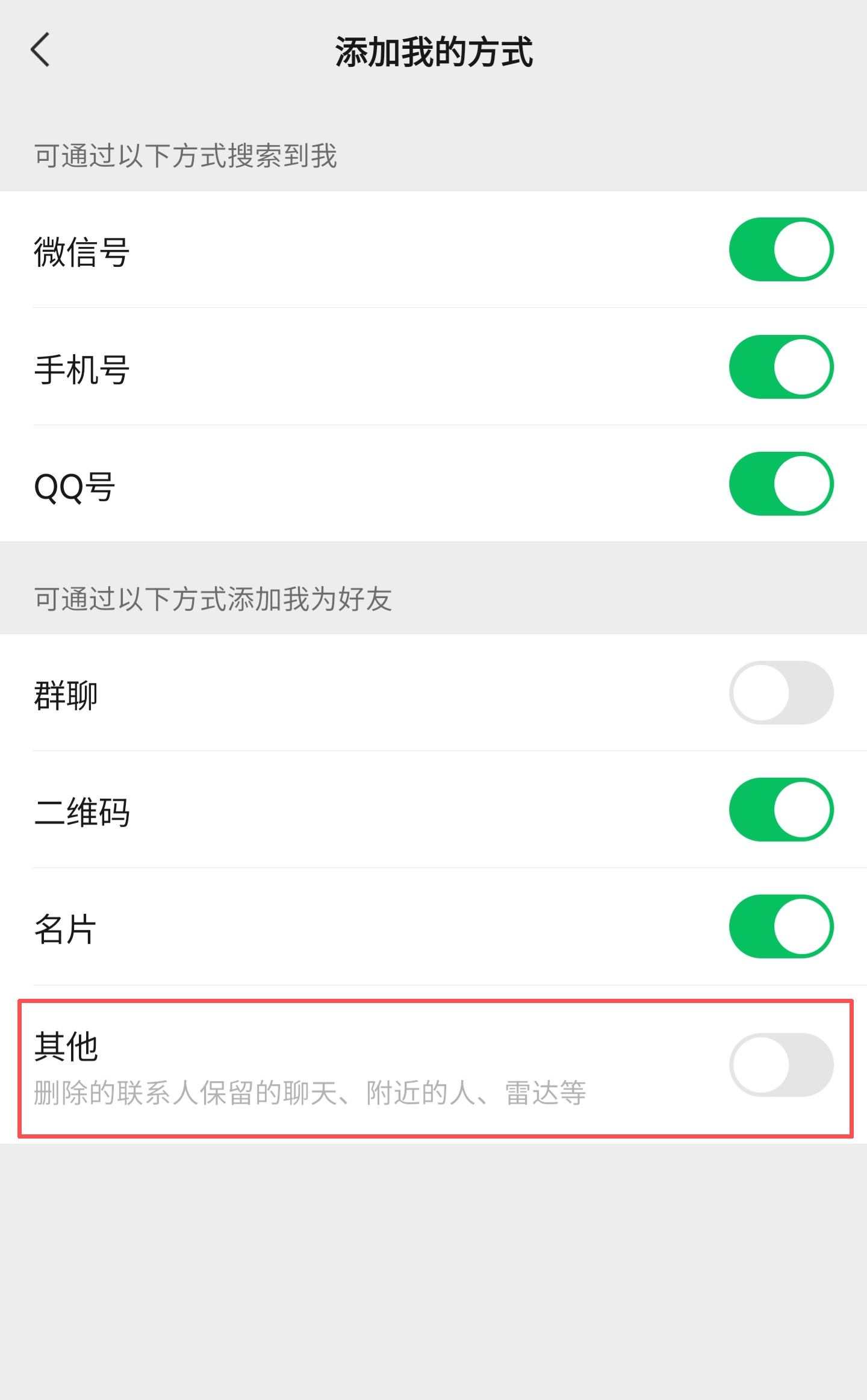
Task: Turn off the 手机号 switch
Action: pyautogui.click(x=780, y=367)
